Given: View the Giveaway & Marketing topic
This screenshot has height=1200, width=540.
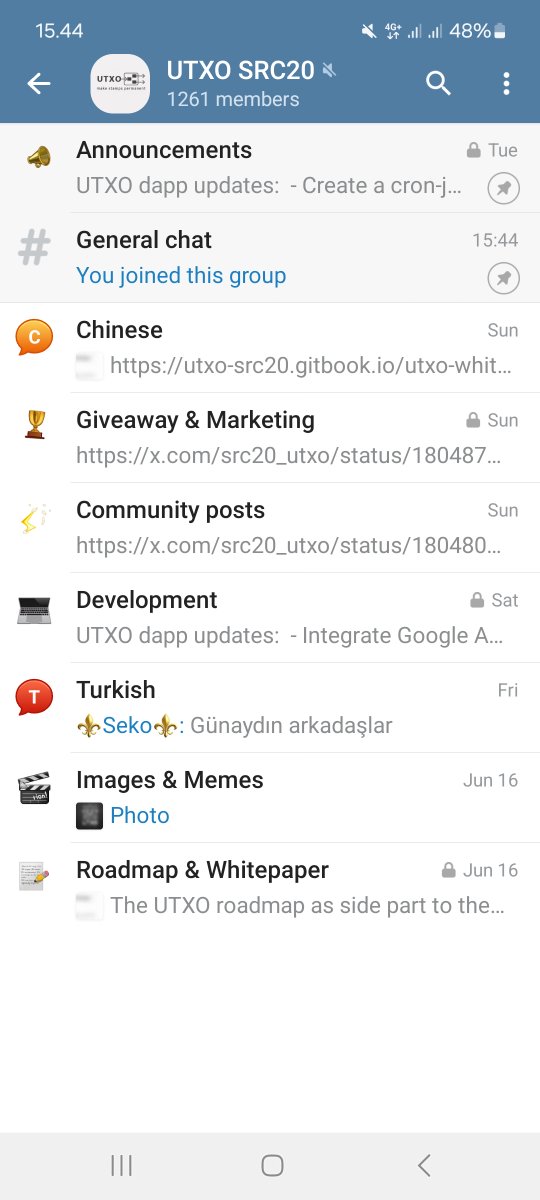Looking at the screenshot, I should (x=270, y=438).
